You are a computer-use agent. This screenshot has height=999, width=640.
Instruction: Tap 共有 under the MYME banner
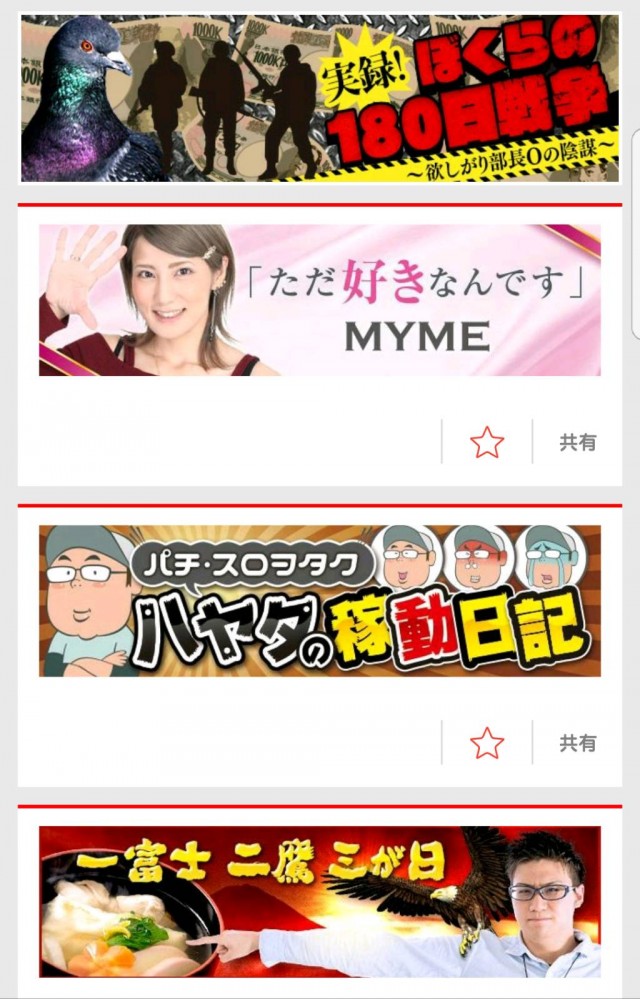[x=577, y=442]
